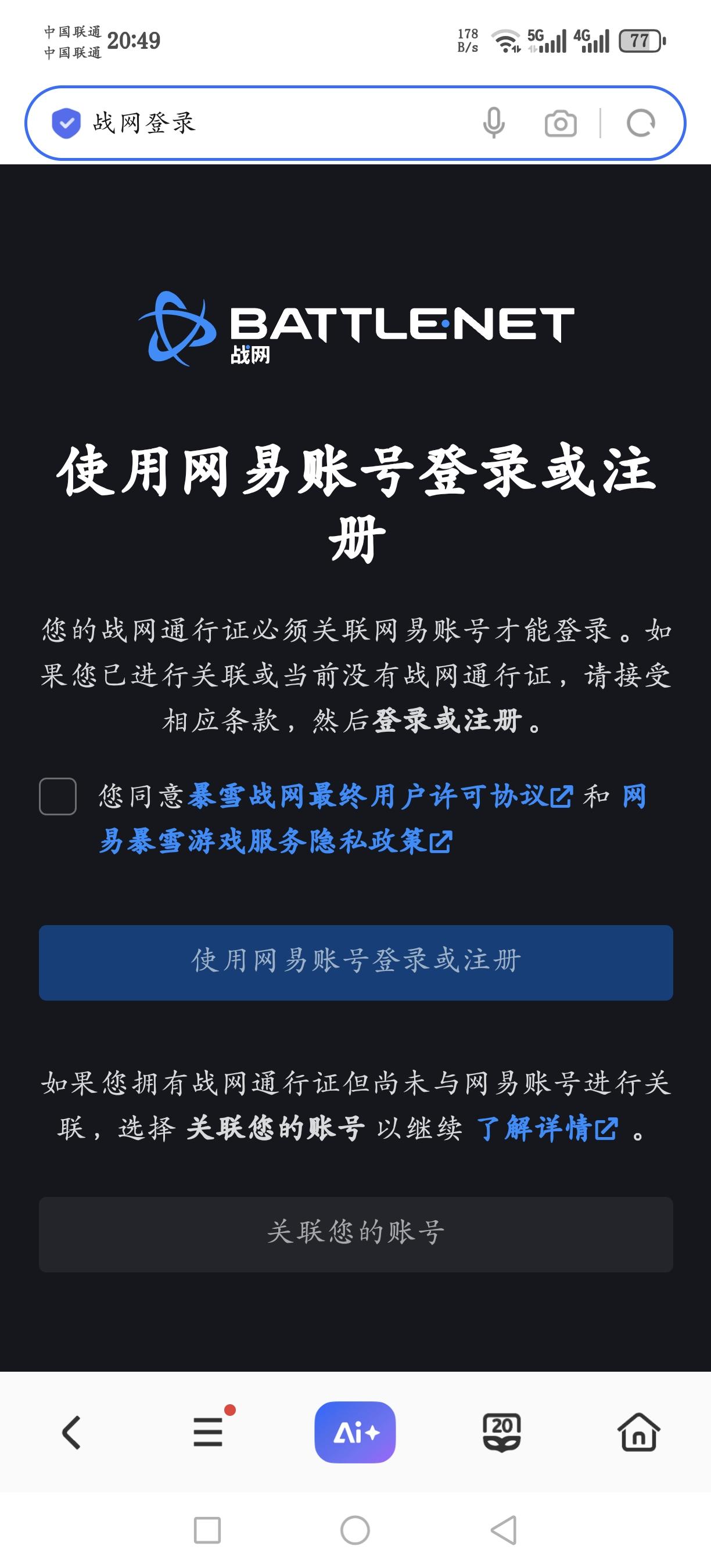The image size is (711, 1568).
Task: Tap the voice search microphone icon
Action: tap(494, 124)
